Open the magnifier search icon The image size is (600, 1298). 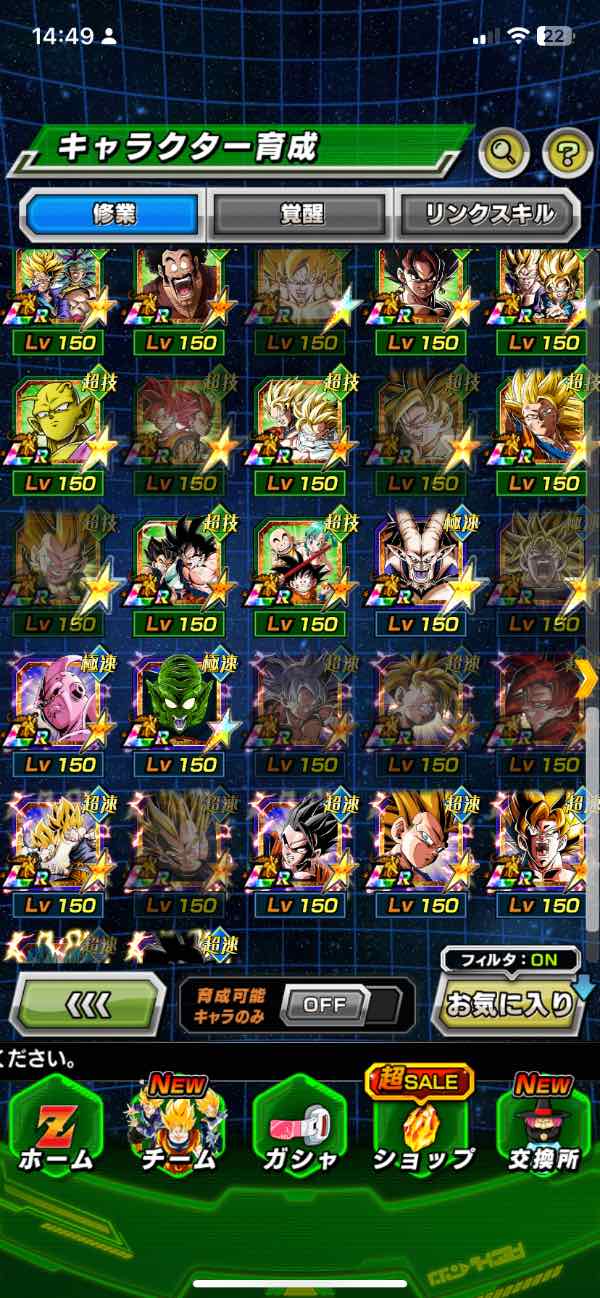504,153
